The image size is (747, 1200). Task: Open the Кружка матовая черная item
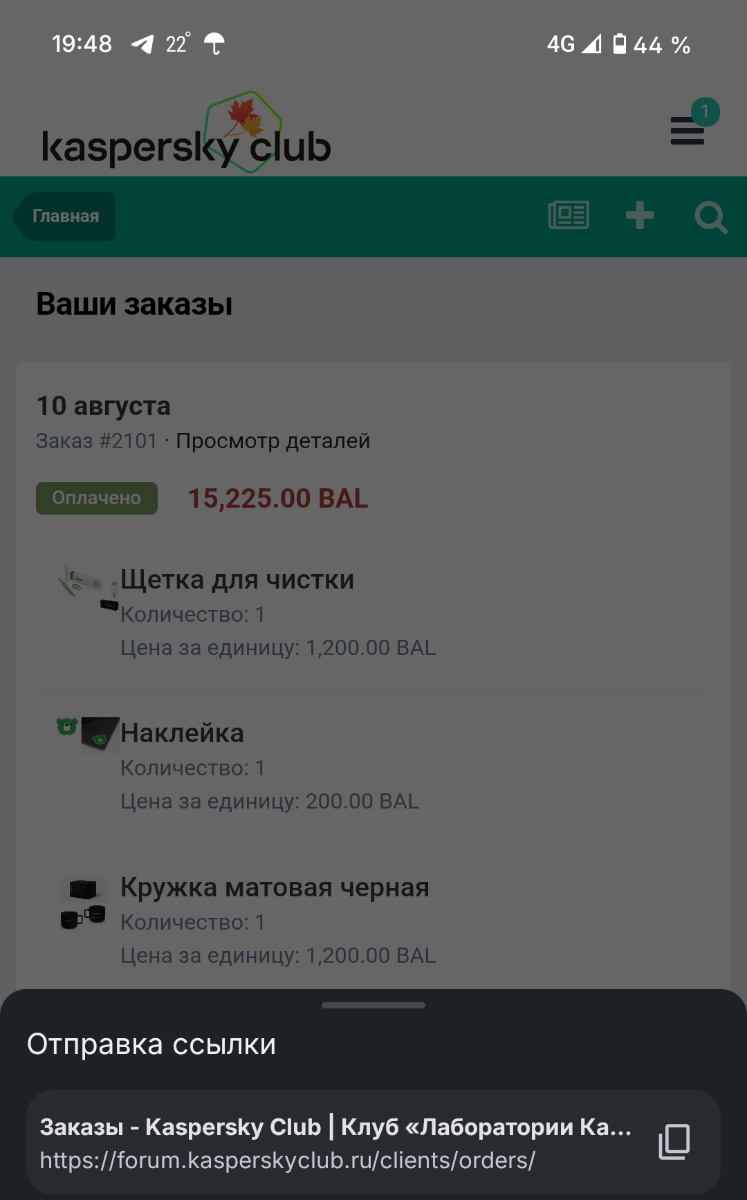point(274,887)
